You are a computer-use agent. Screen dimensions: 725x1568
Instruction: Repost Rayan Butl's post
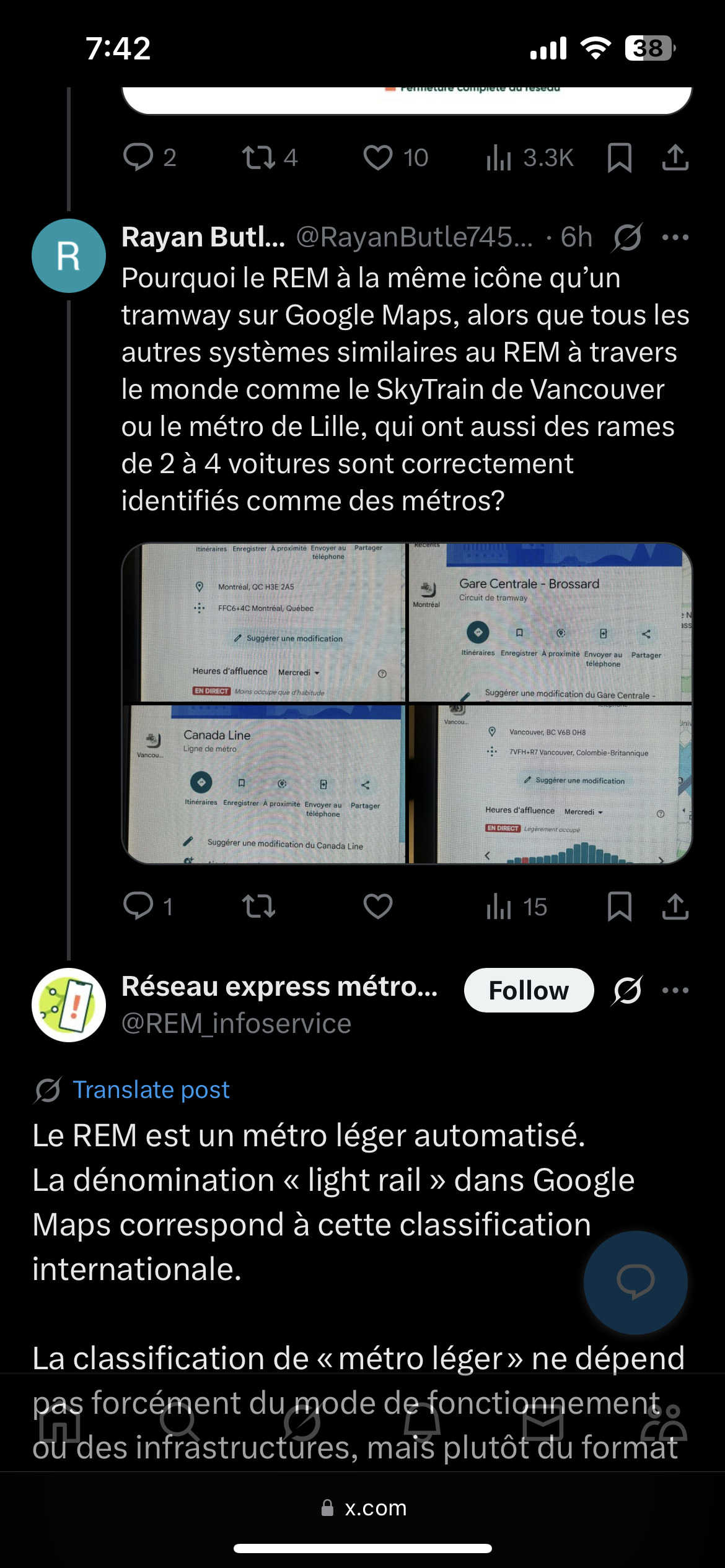[258, 906]
